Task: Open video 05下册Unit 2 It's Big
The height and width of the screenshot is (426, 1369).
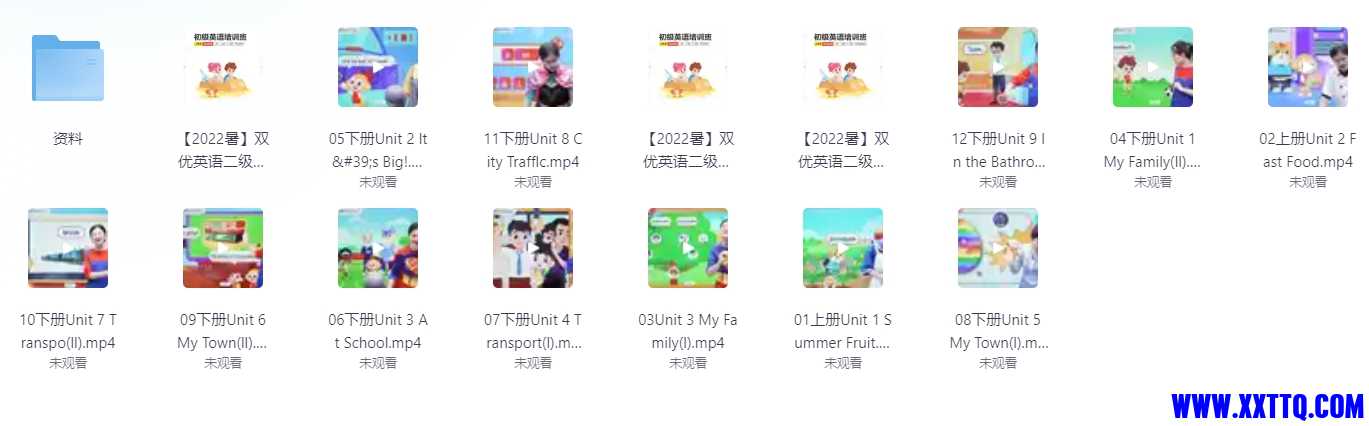Action: [377, 67]
